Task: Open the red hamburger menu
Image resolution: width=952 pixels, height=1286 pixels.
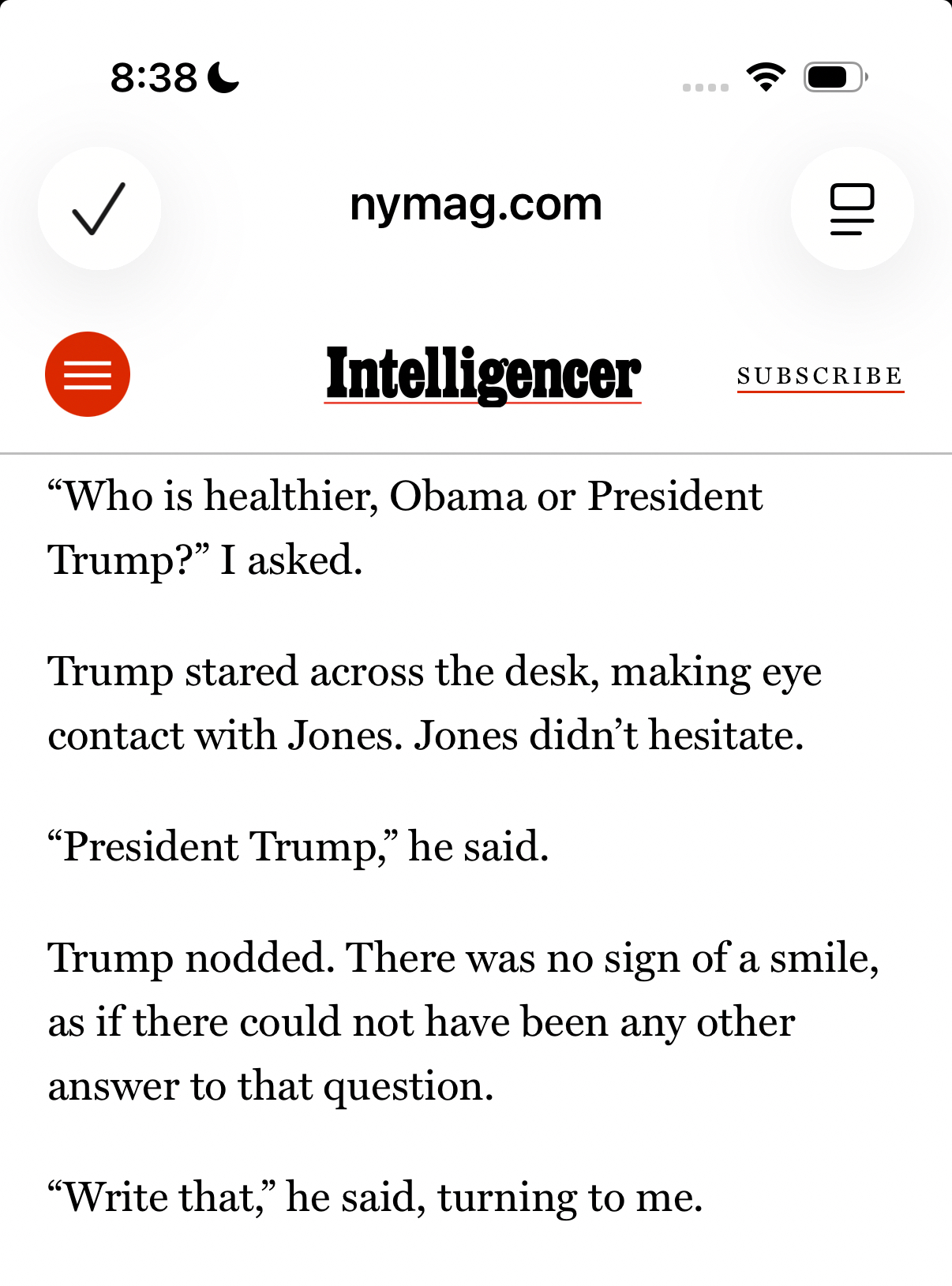Action: tap(88, 374)
